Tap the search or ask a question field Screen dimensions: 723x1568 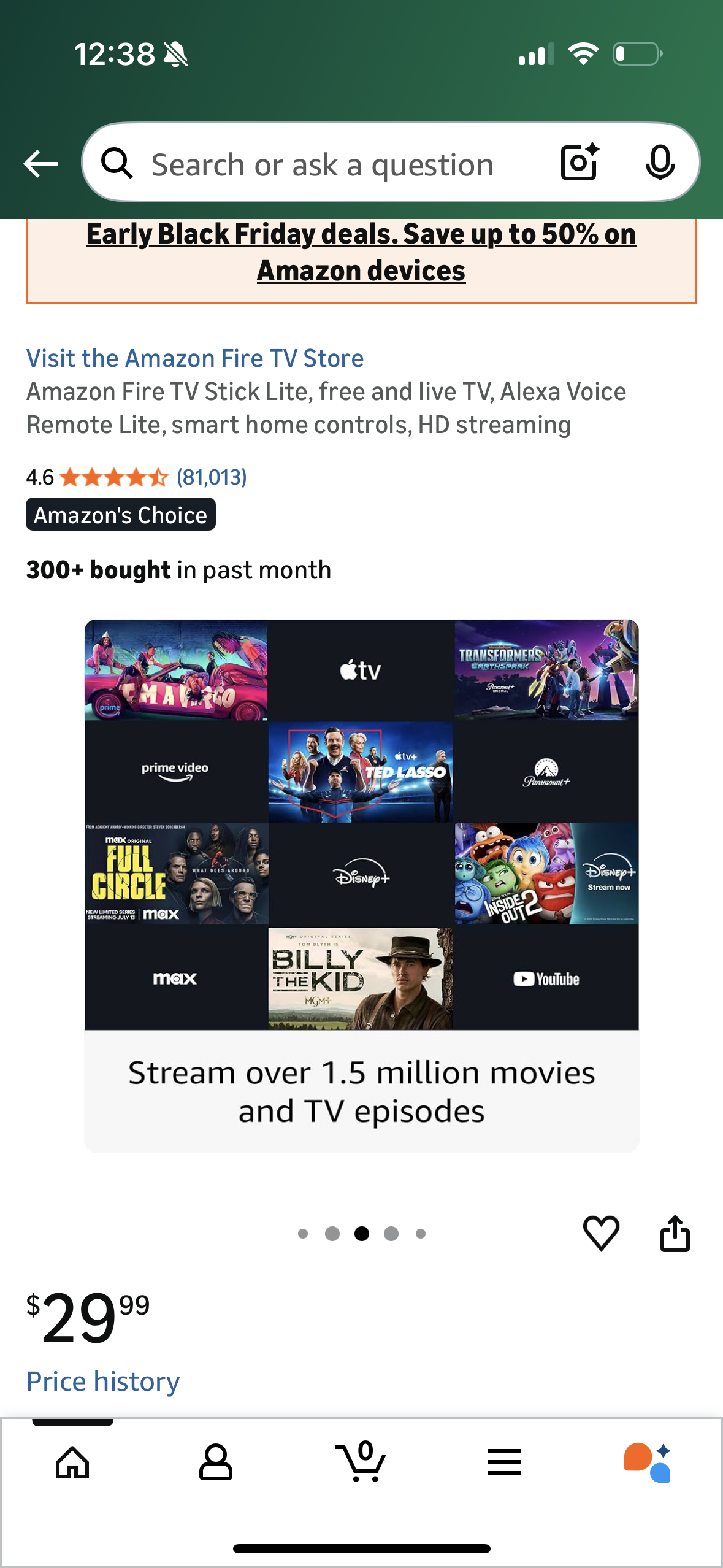[322, 164]
